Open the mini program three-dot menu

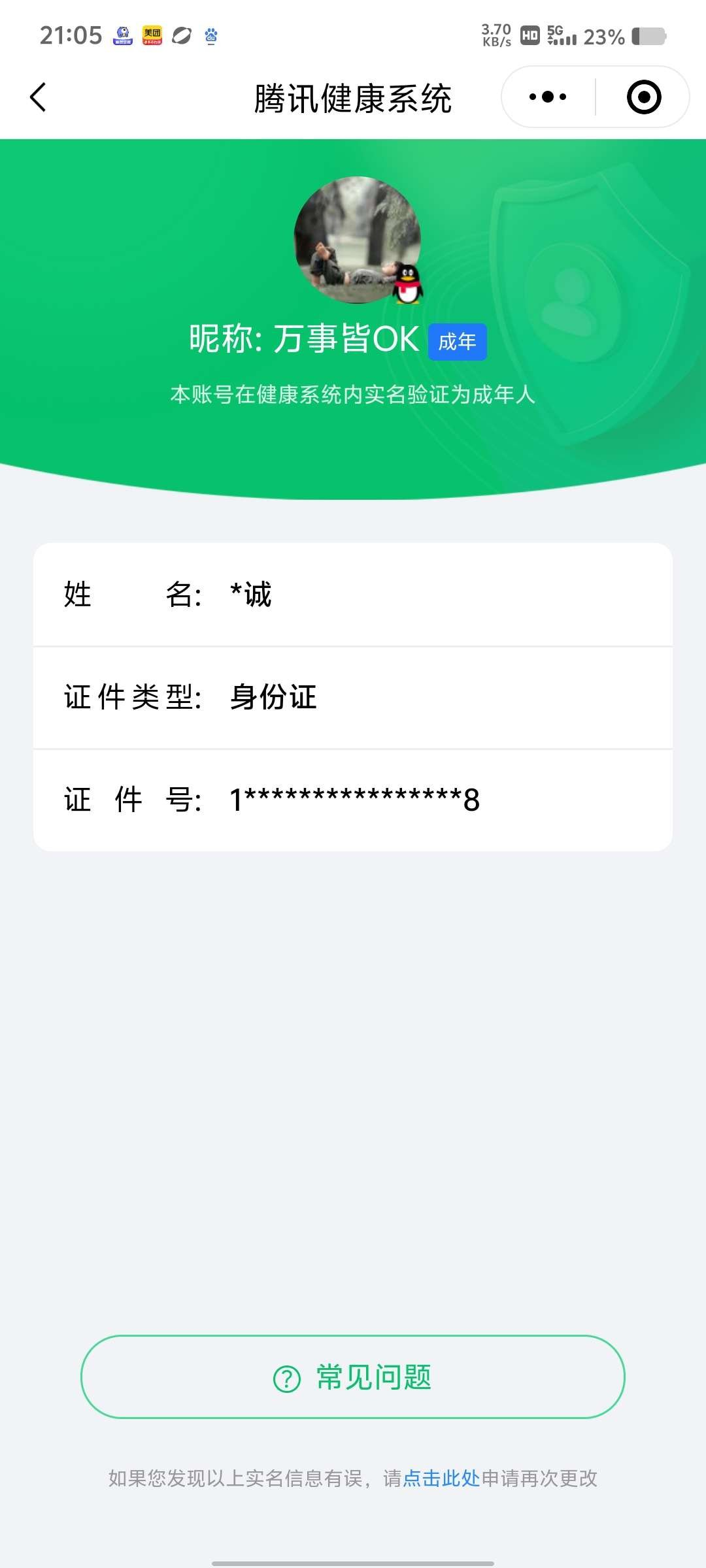coord(548,97)
